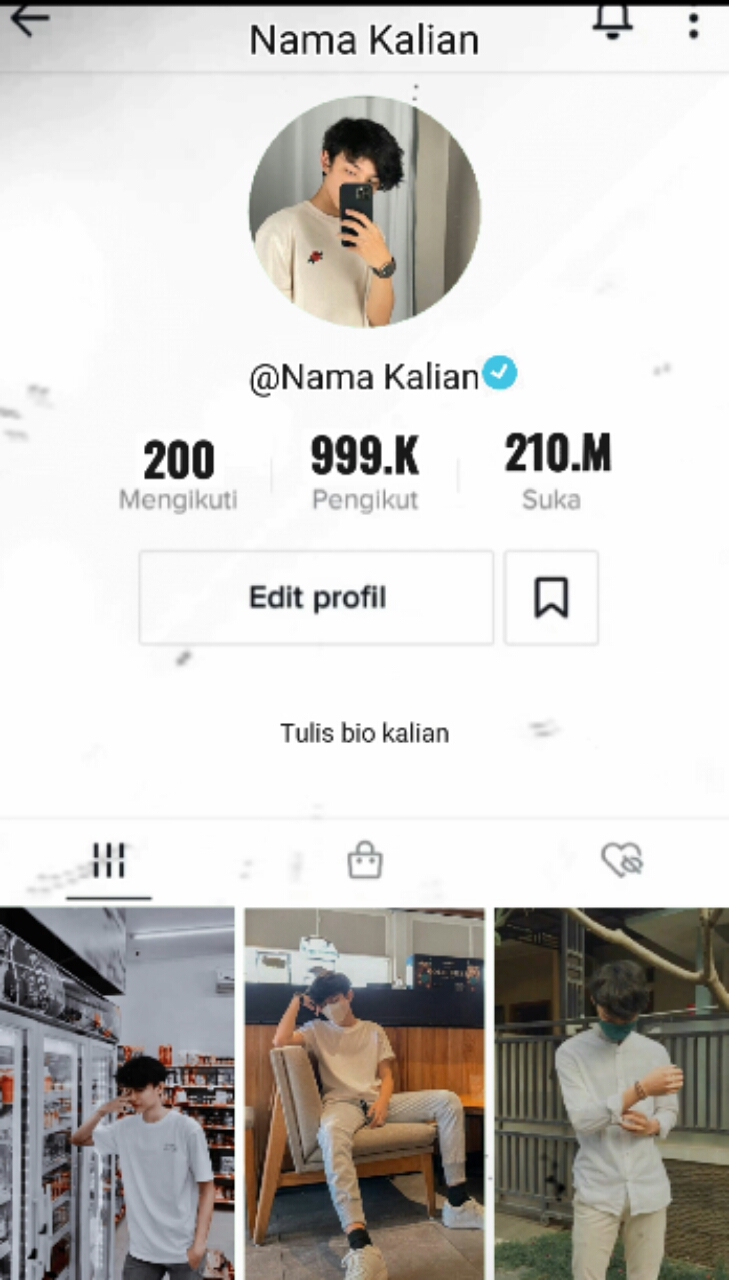Image resolution: width=729 pixels, height=1280 pixels.
Task: Switch to the private liked videos tab
Action: (621, 860)
